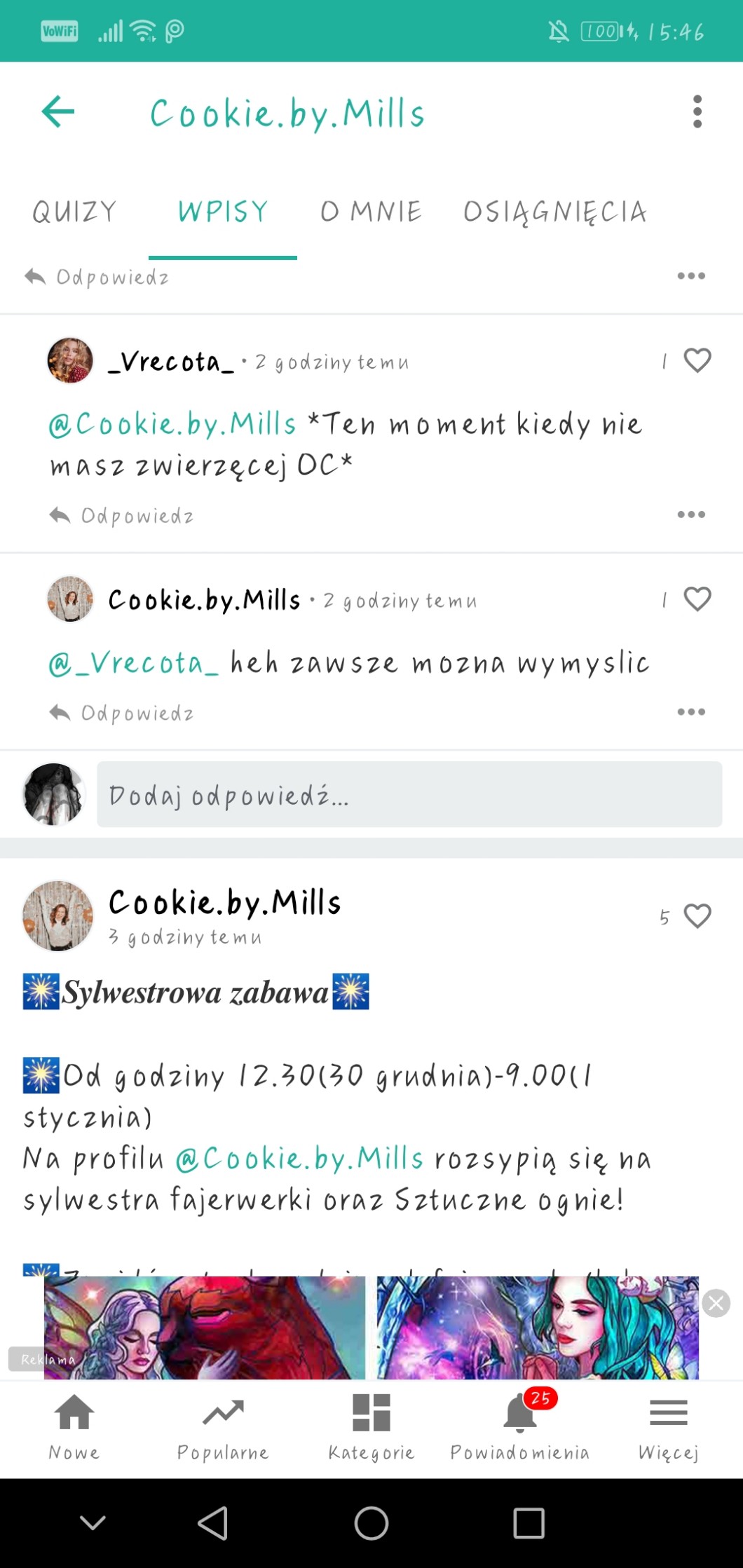
Task: Tap the @_Vrecota_ mention link
Action: (x=134, y=663)
